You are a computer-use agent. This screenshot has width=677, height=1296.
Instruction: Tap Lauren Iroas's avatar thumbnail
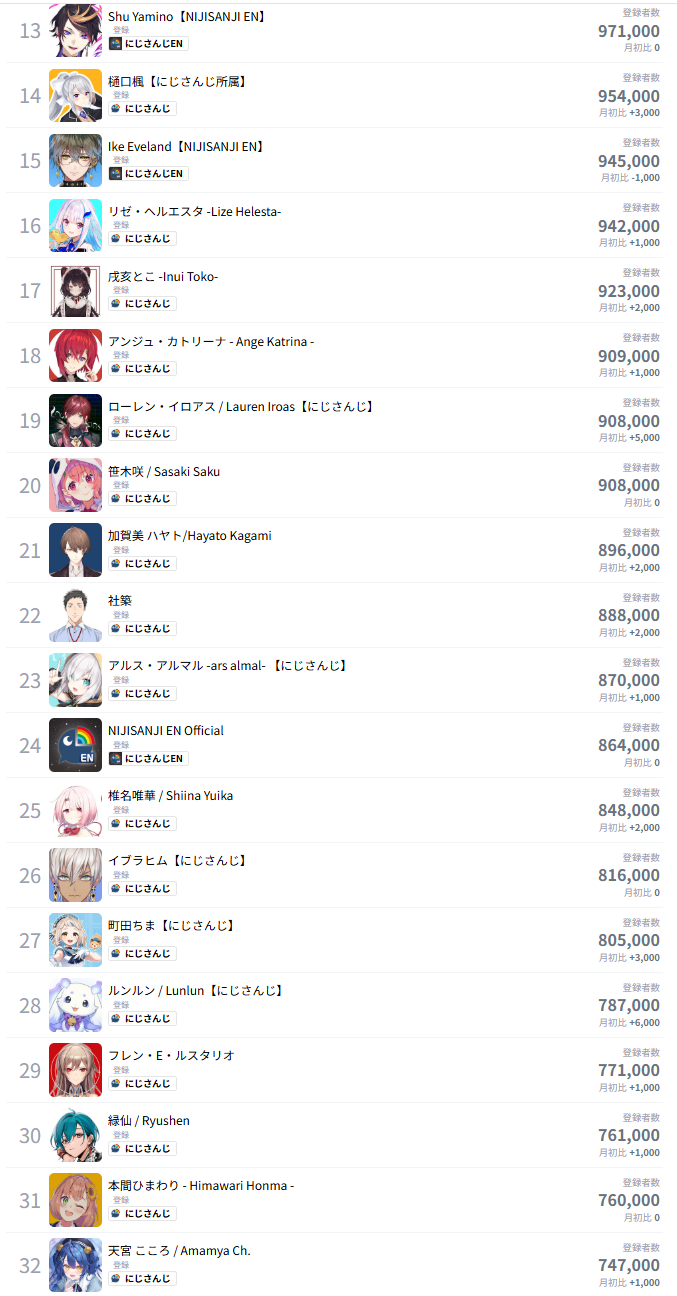coord(75,420)
